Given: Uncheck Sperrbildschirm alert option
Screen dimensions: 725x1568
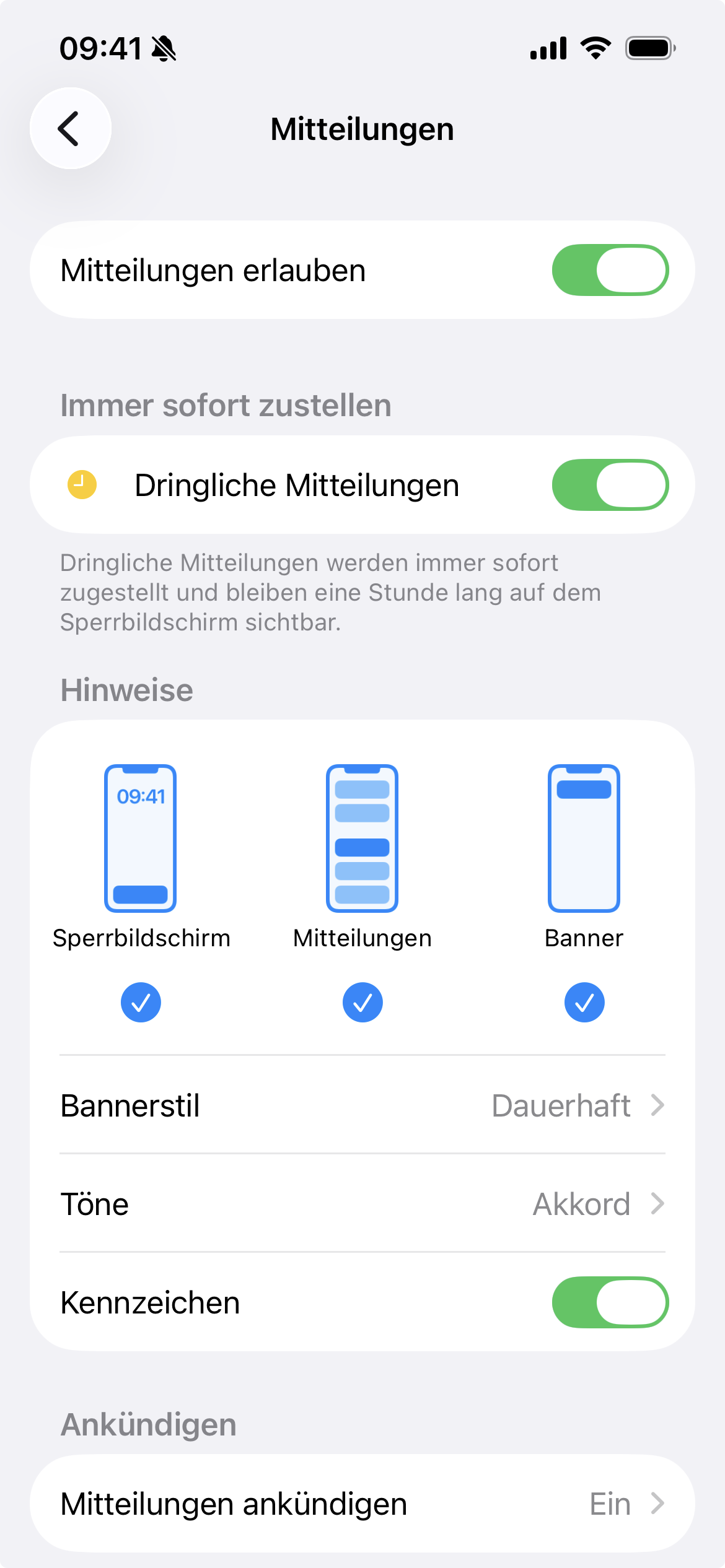Looking at the screenshot, I should (x=141, y=1002).
